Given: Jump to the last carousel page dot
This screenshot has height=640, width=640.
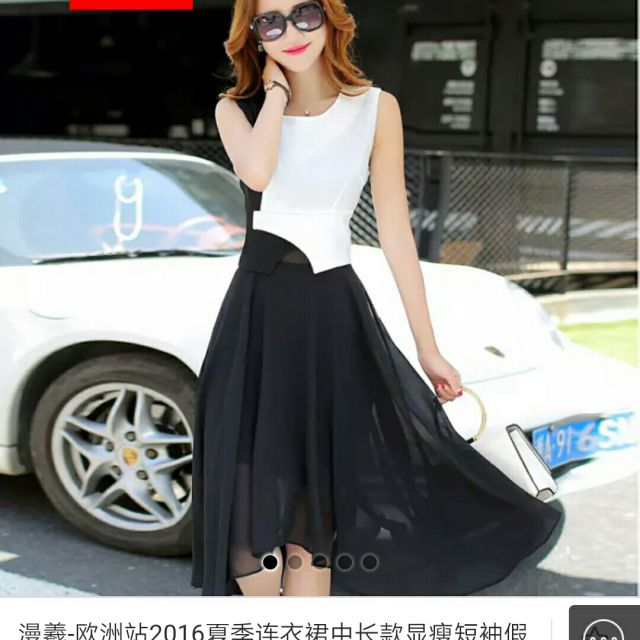Looking at the screenshot, I should (369, 562).
